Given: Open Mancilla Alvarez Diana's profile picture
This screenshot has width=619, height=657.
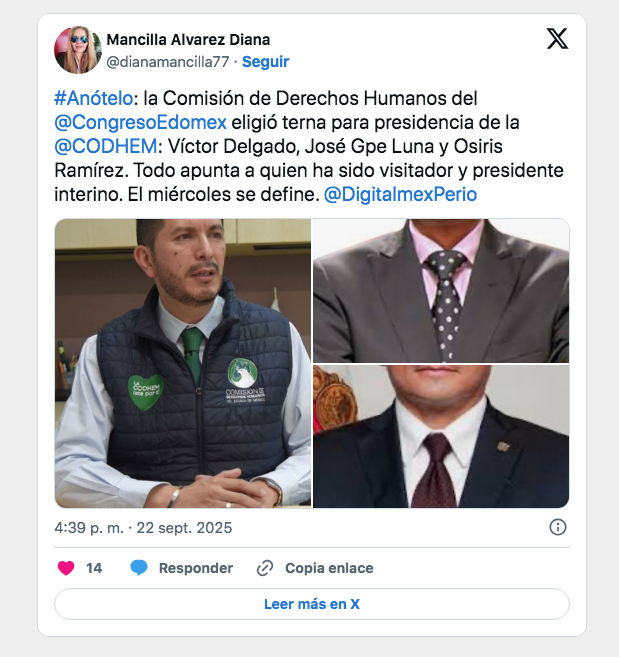Looking at the screenshot, I should pos(77,50).
